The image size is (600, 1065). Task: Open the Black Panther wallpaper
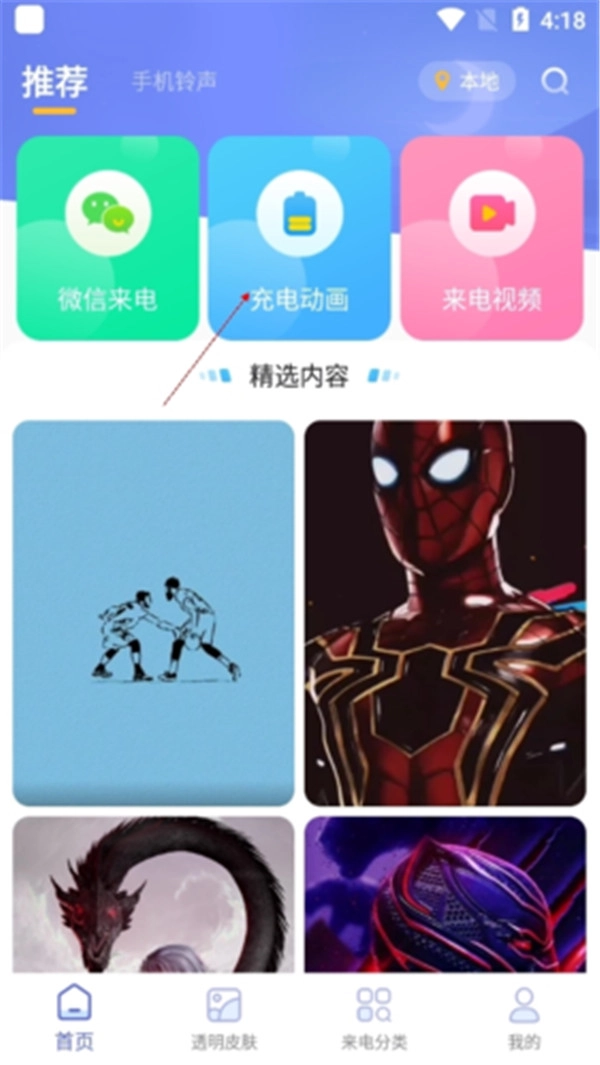[446, 894]
